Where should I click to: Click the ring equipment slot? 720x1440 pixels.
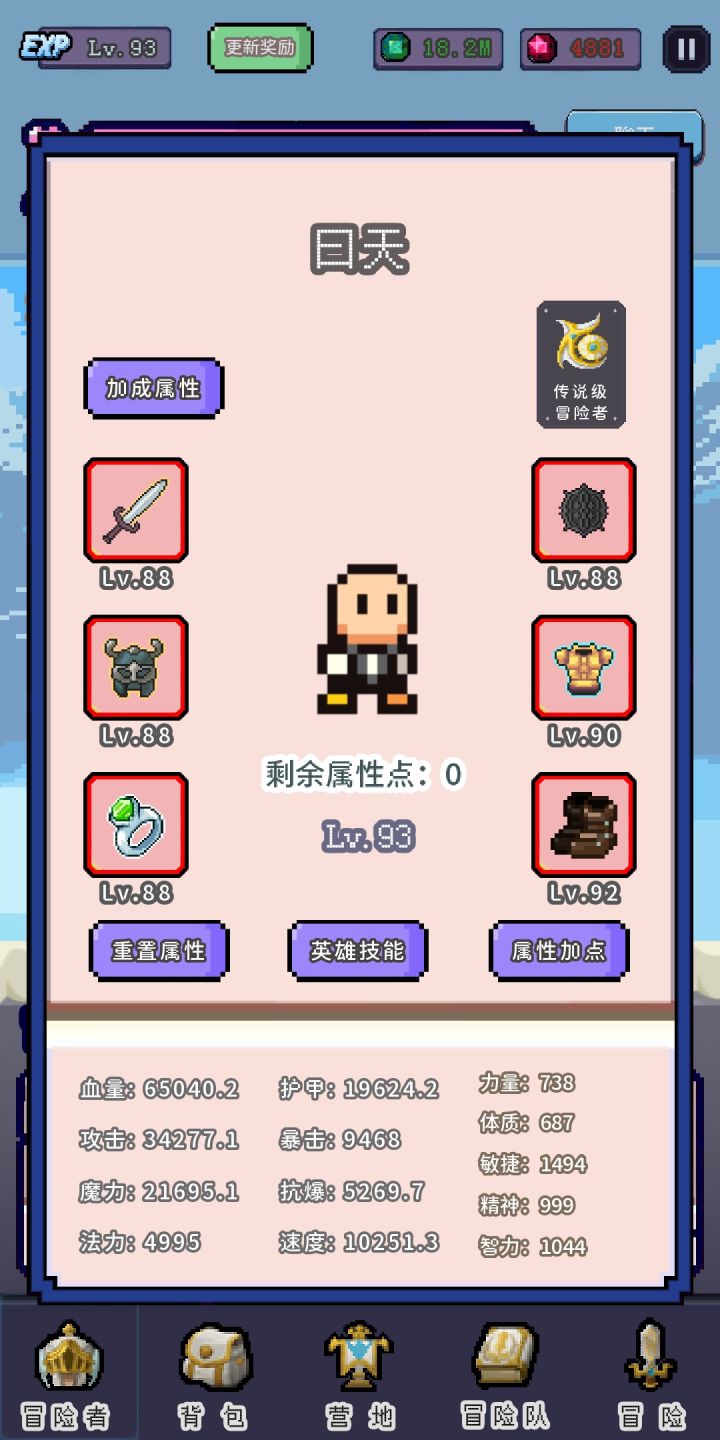tap(136, 825)
